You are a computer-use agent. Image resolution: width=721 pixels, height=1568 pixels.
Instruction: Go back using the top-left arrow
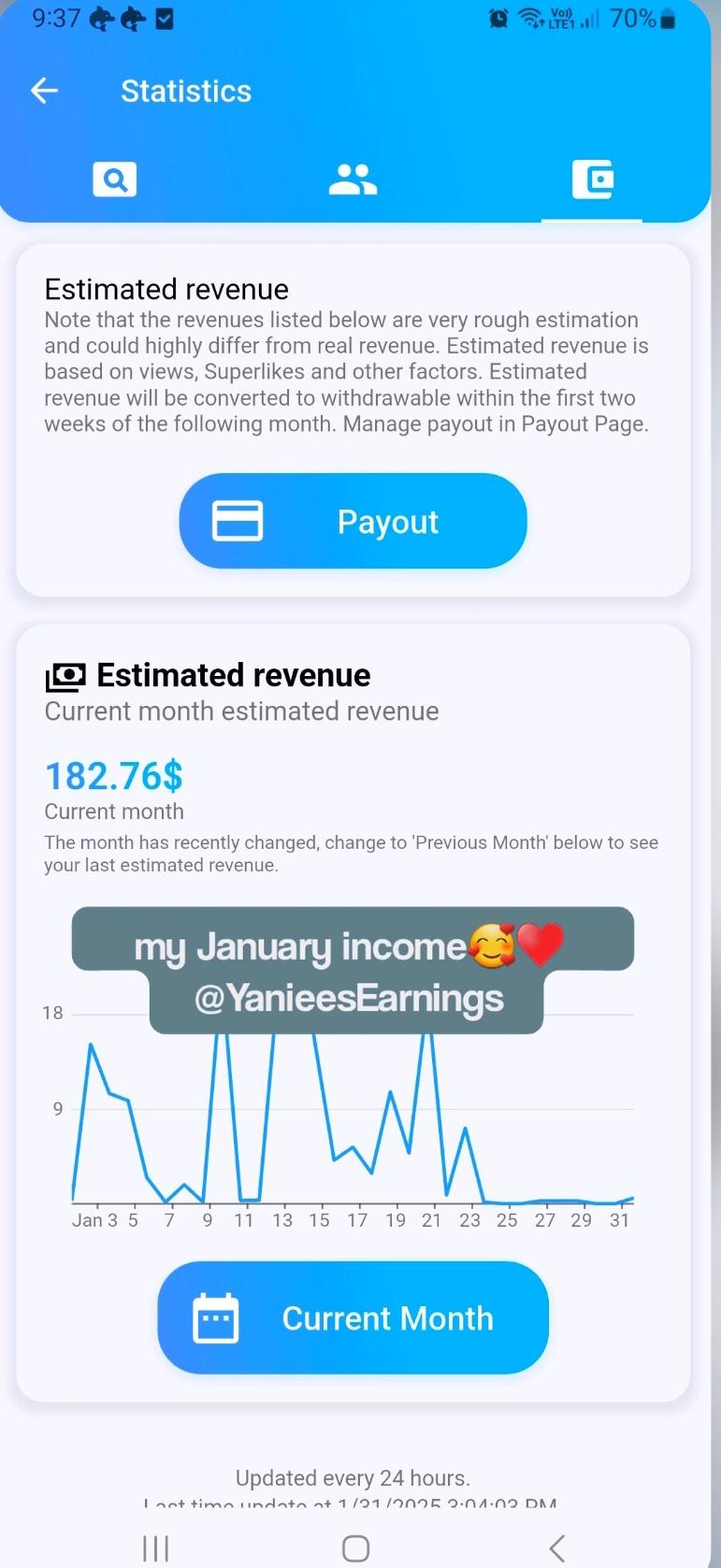click(x=44, y=91)
